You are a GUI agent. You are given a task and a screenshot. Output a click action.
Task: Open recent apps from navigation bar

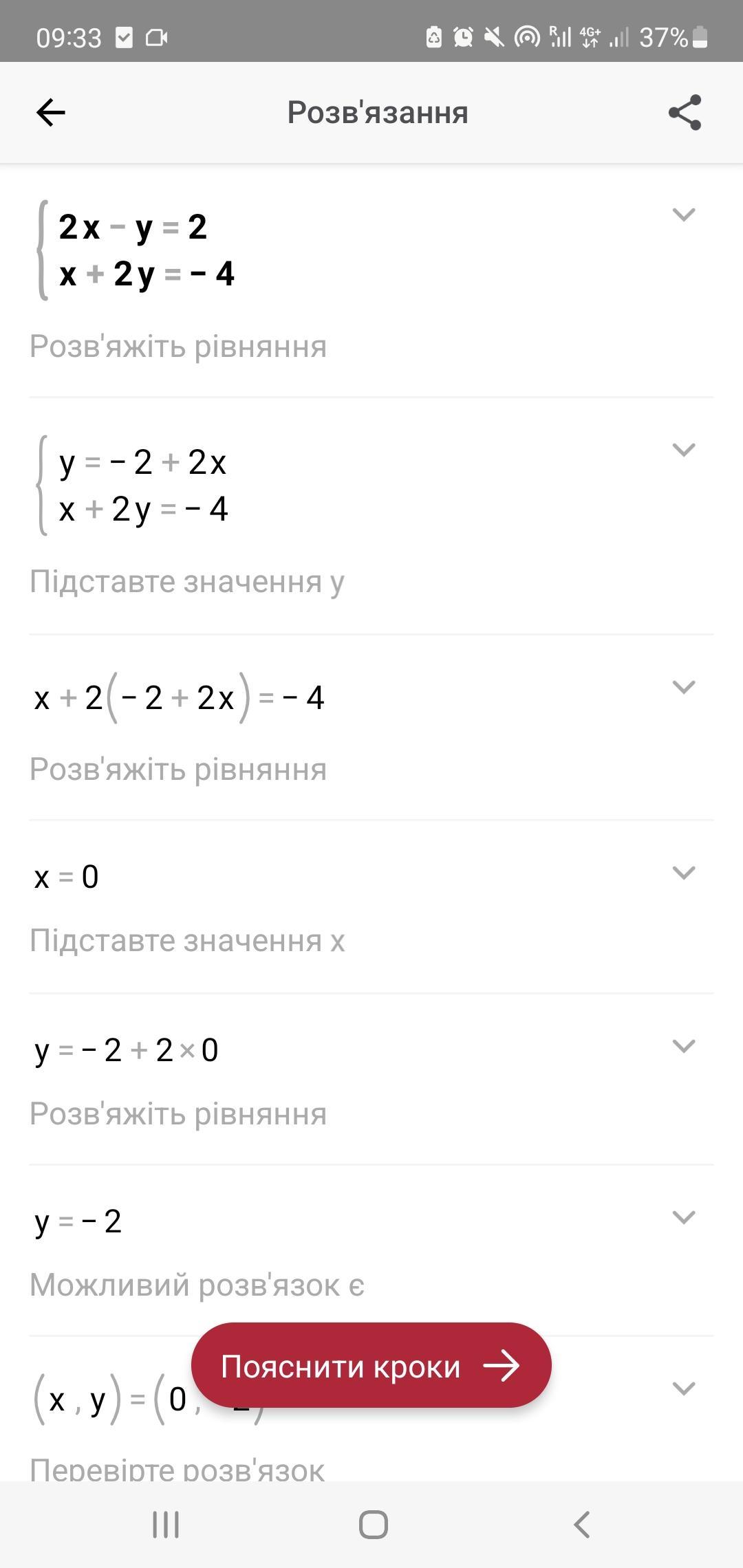(x=166, y=1525)
